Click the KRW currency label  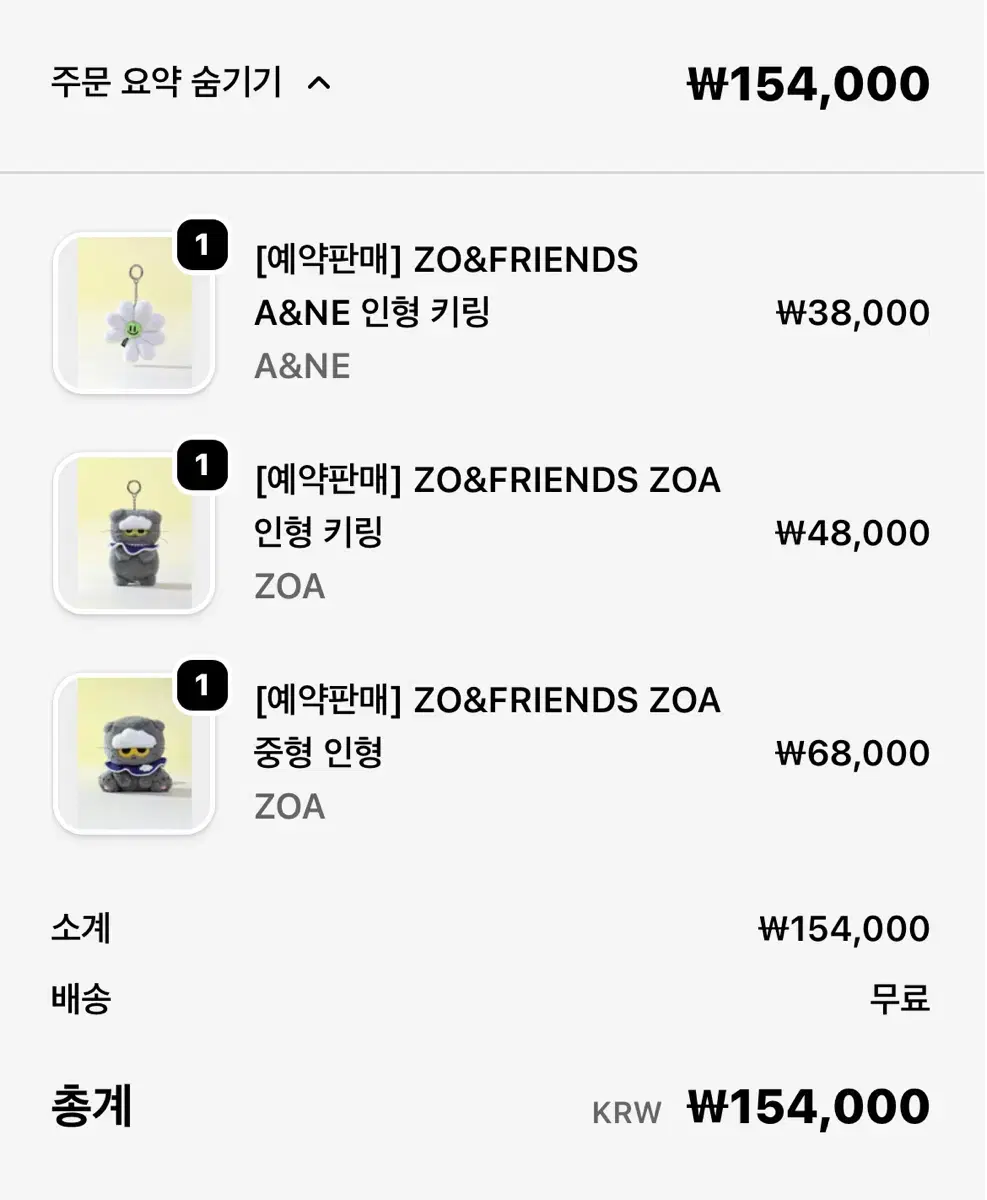tap(626, 1111)
